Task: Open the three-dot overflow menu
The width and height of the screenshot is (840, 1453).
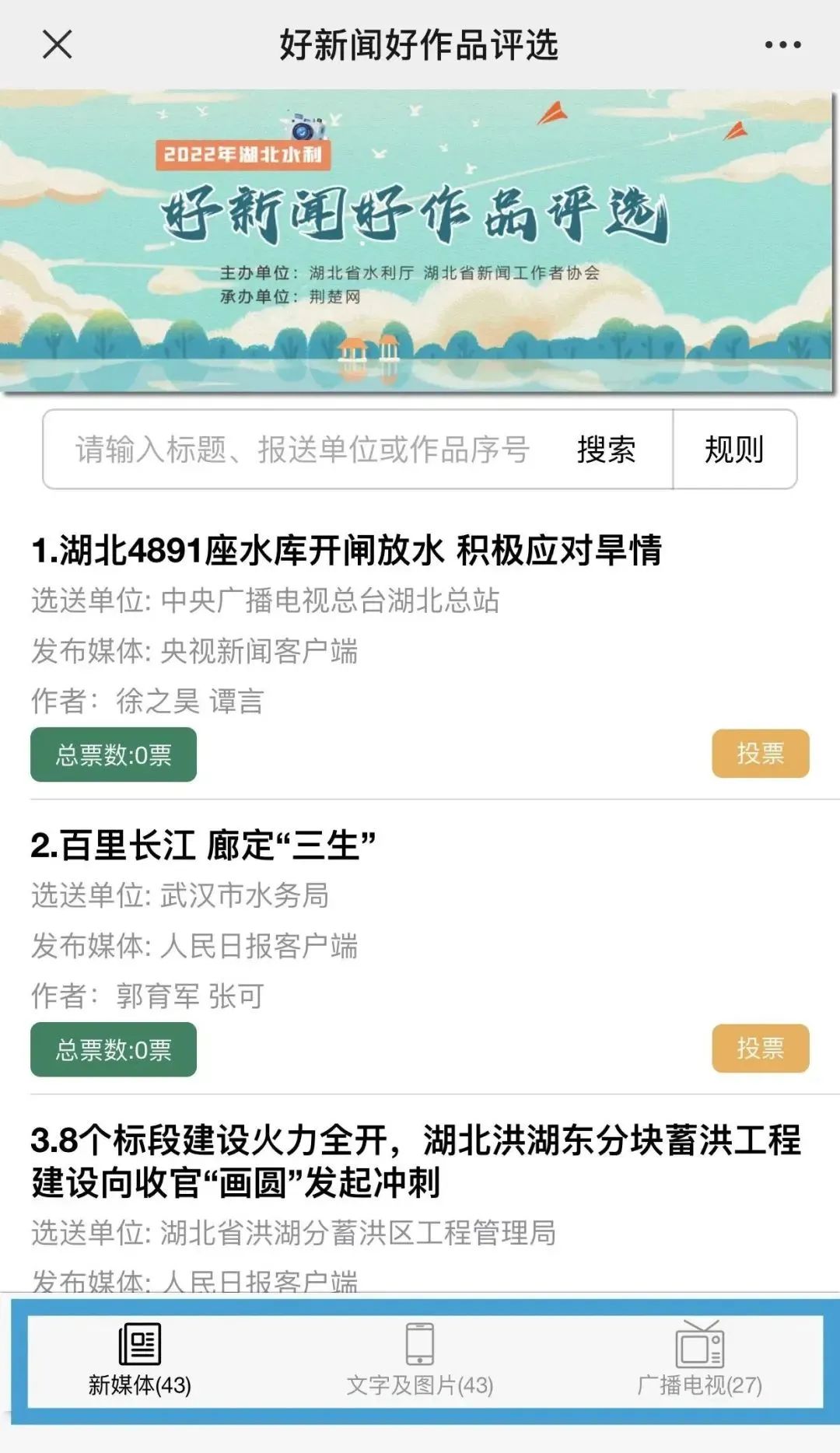Action: [782, 45]
